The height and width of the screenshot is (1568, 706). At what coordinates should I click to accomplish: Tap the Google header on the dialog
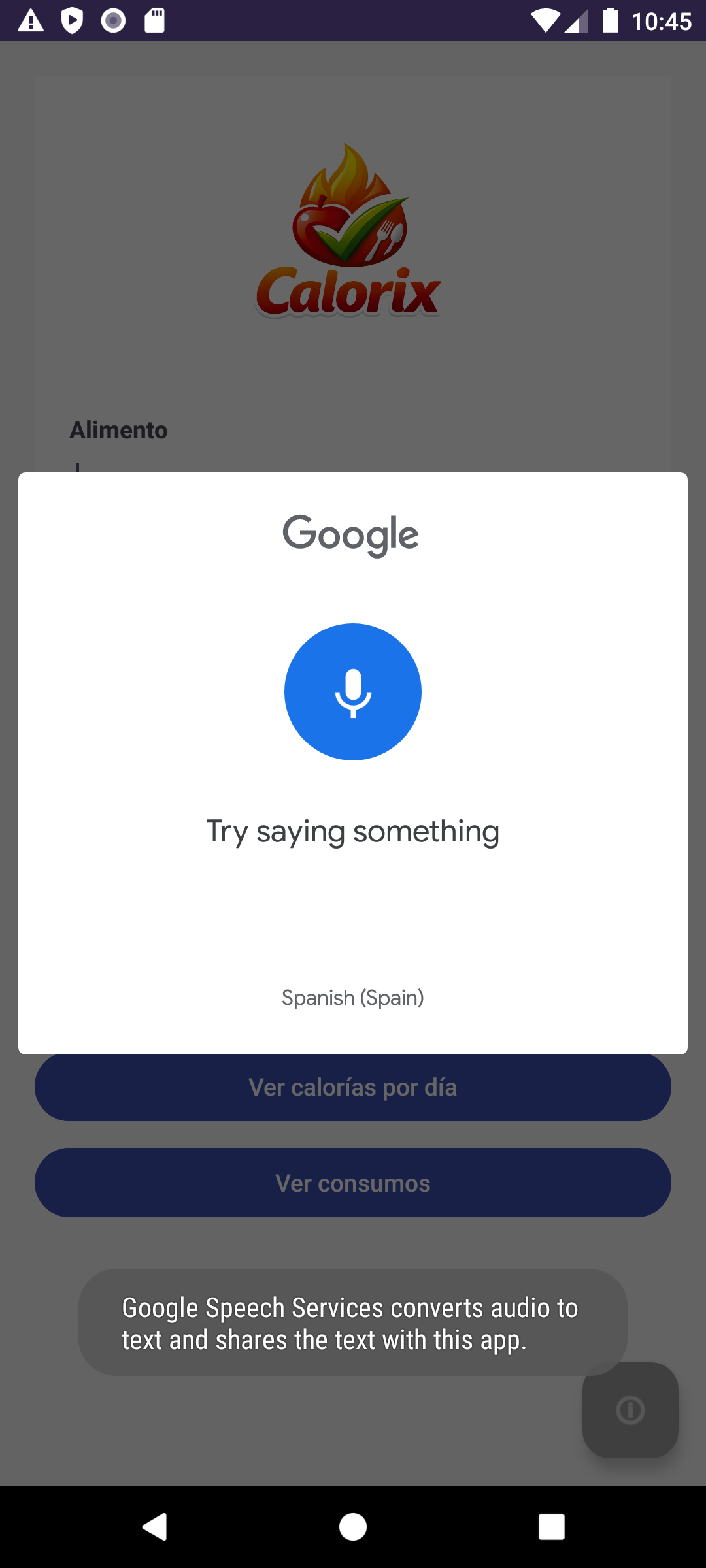[352, 534]
